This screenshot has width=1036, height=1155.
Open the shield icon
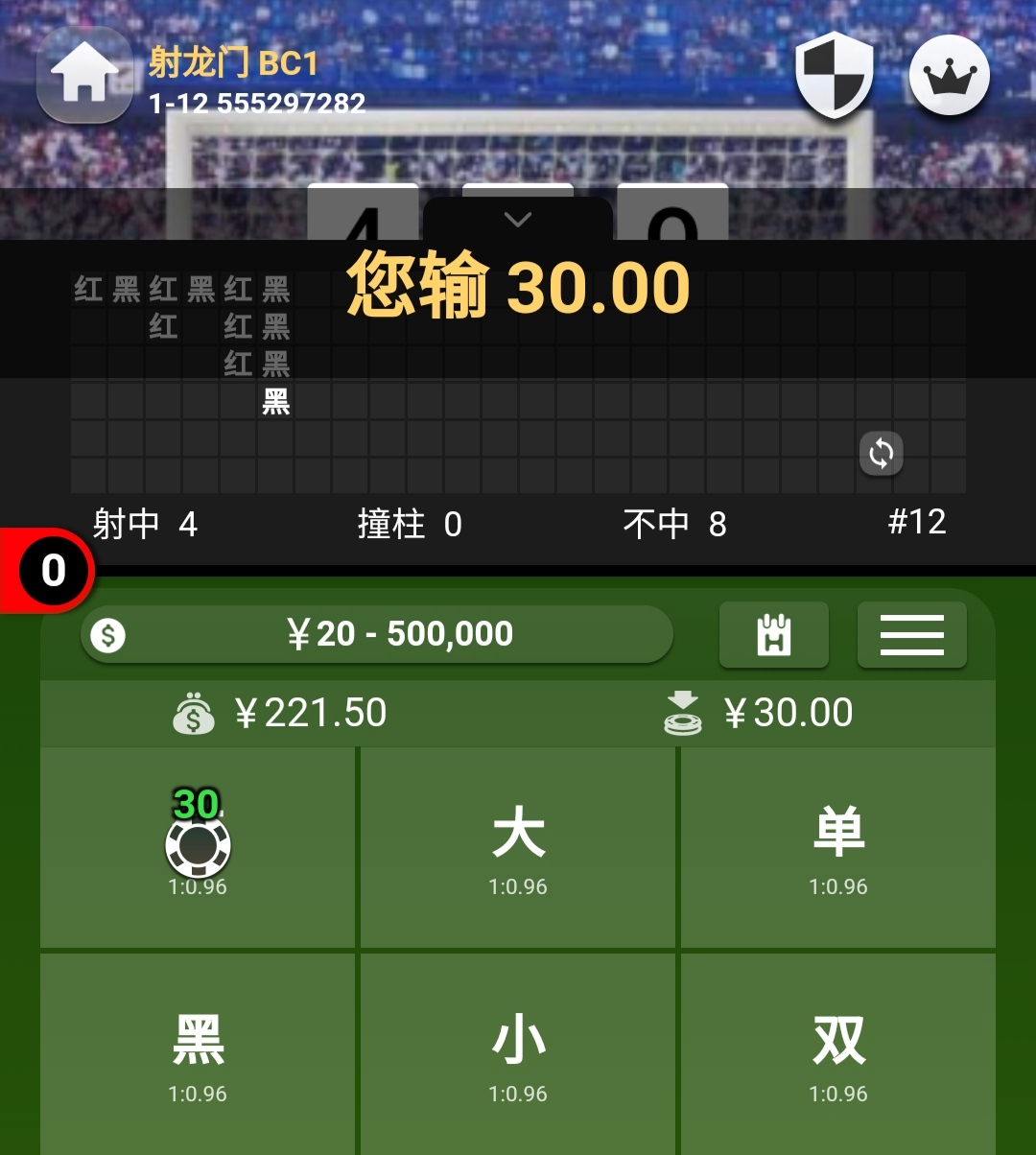tap(834, 75)
